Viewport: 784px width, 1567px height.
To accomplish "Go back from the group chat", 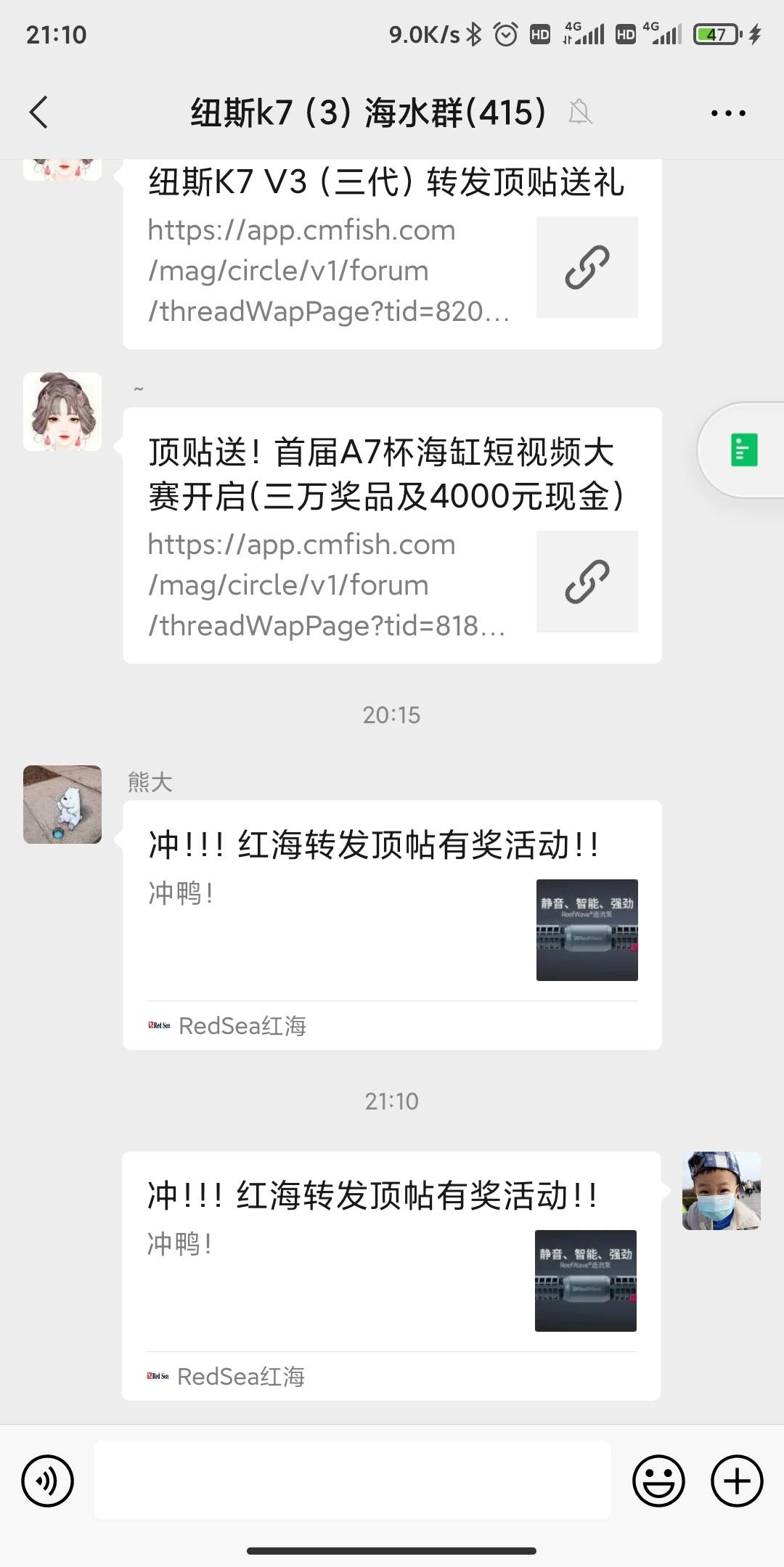I will coord(39,113).
